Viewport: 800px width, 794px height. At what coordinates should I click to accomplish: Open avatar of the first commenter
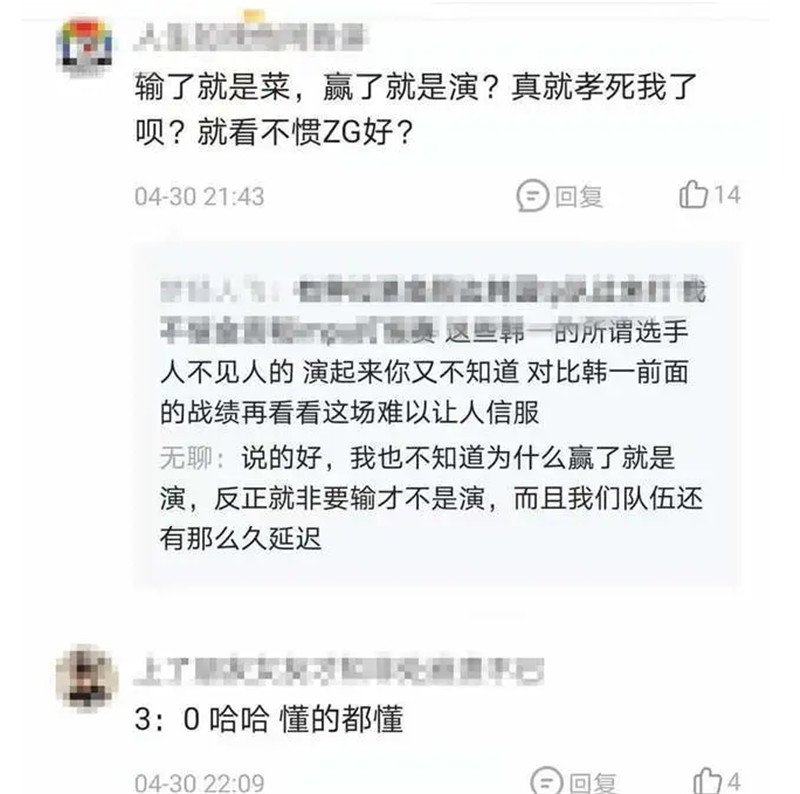pos(88,47)
